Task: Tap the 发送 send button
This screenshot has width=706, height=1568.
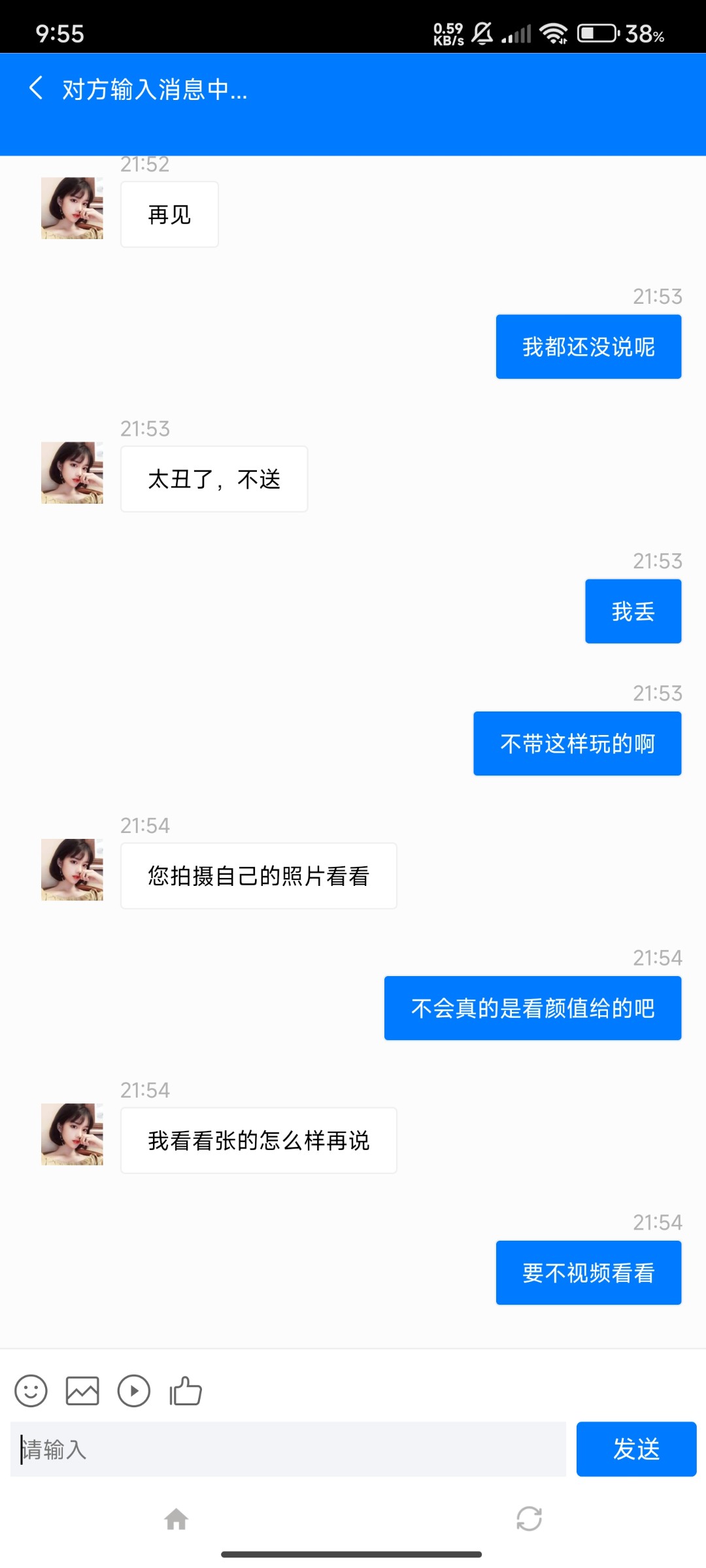Action: [636, 1449]
